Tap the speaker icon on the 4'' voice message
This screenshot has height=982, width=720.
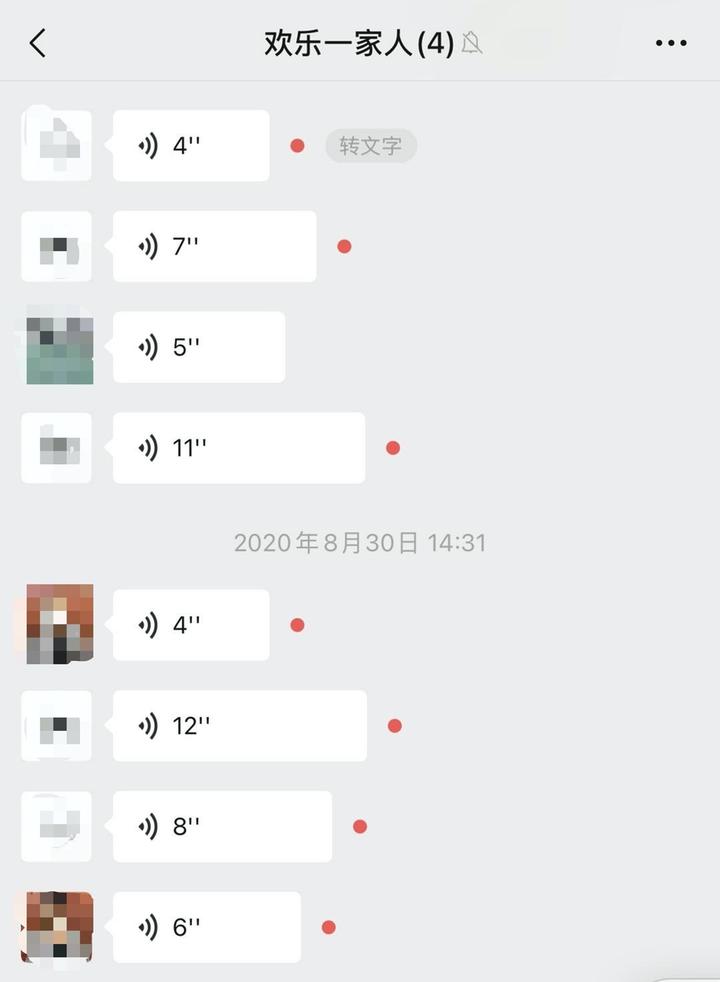[147, 145]
